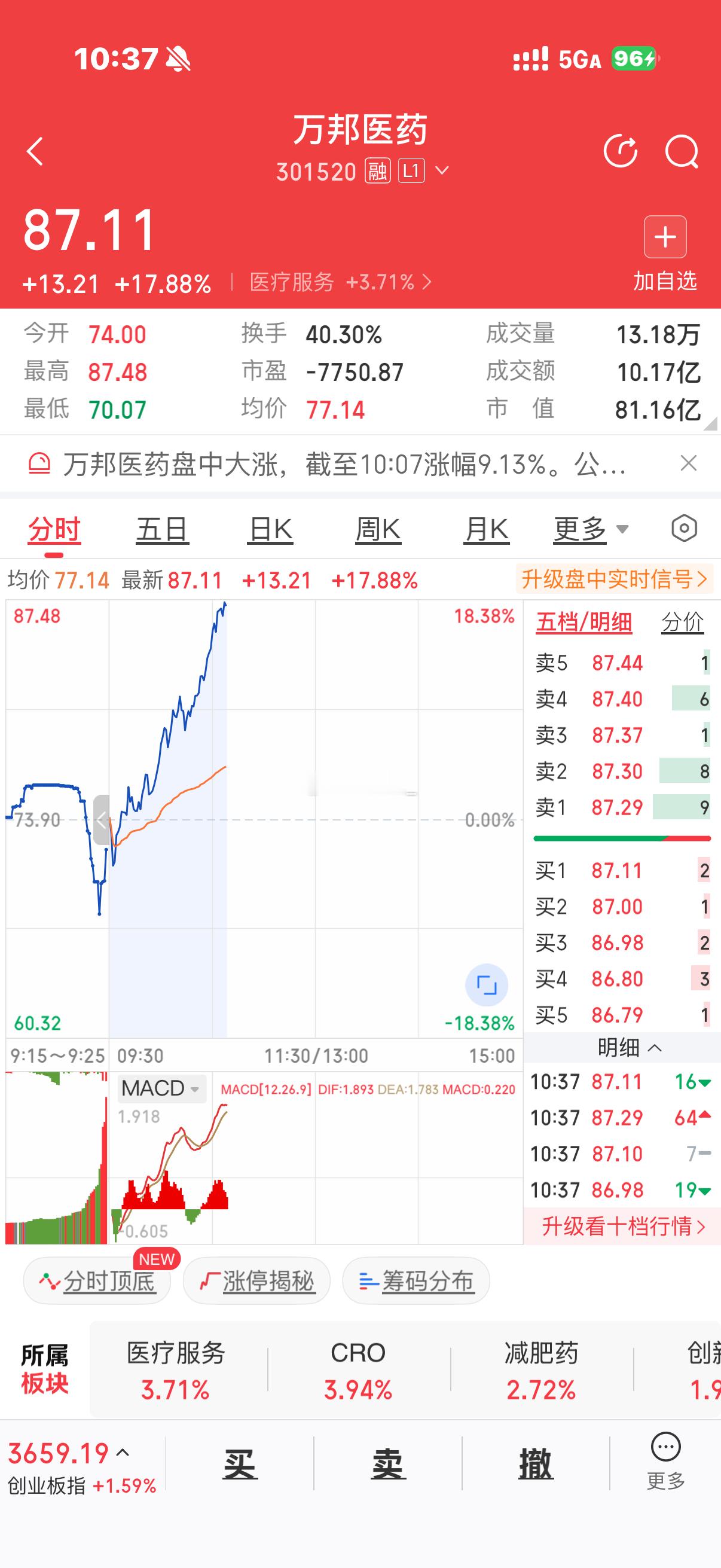This screenshot has width=721, height=1568.
Task: Switch to the 分价 tab
Action: pyautogui.click(x=683, y=622)
